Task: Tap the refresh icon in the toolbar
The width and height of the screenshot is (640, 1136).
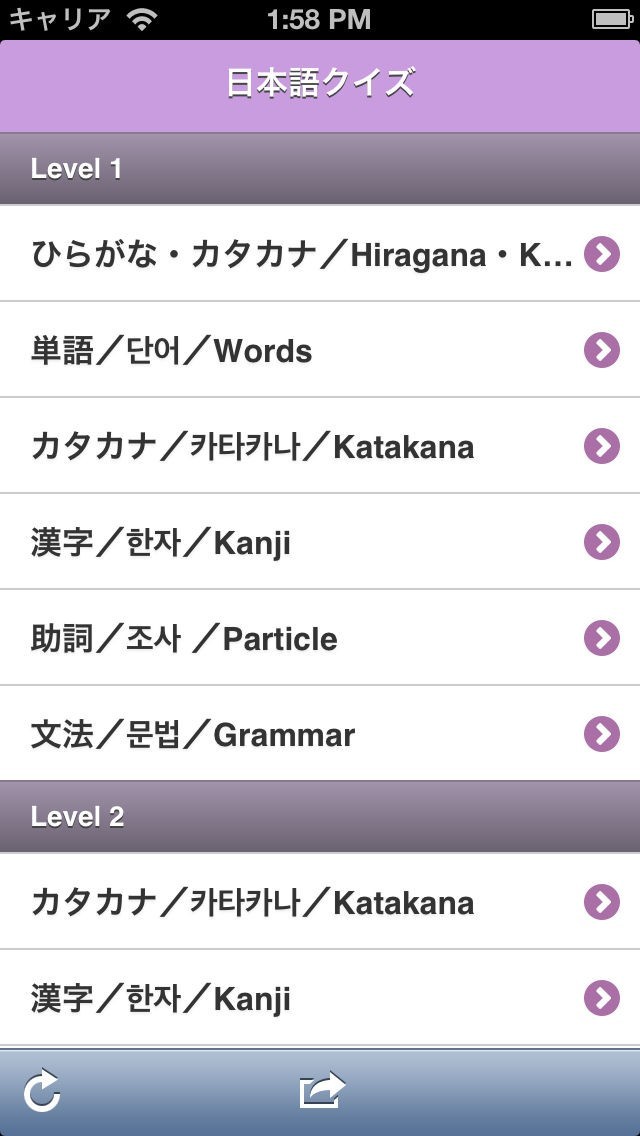Action: tap(42, 1091)
